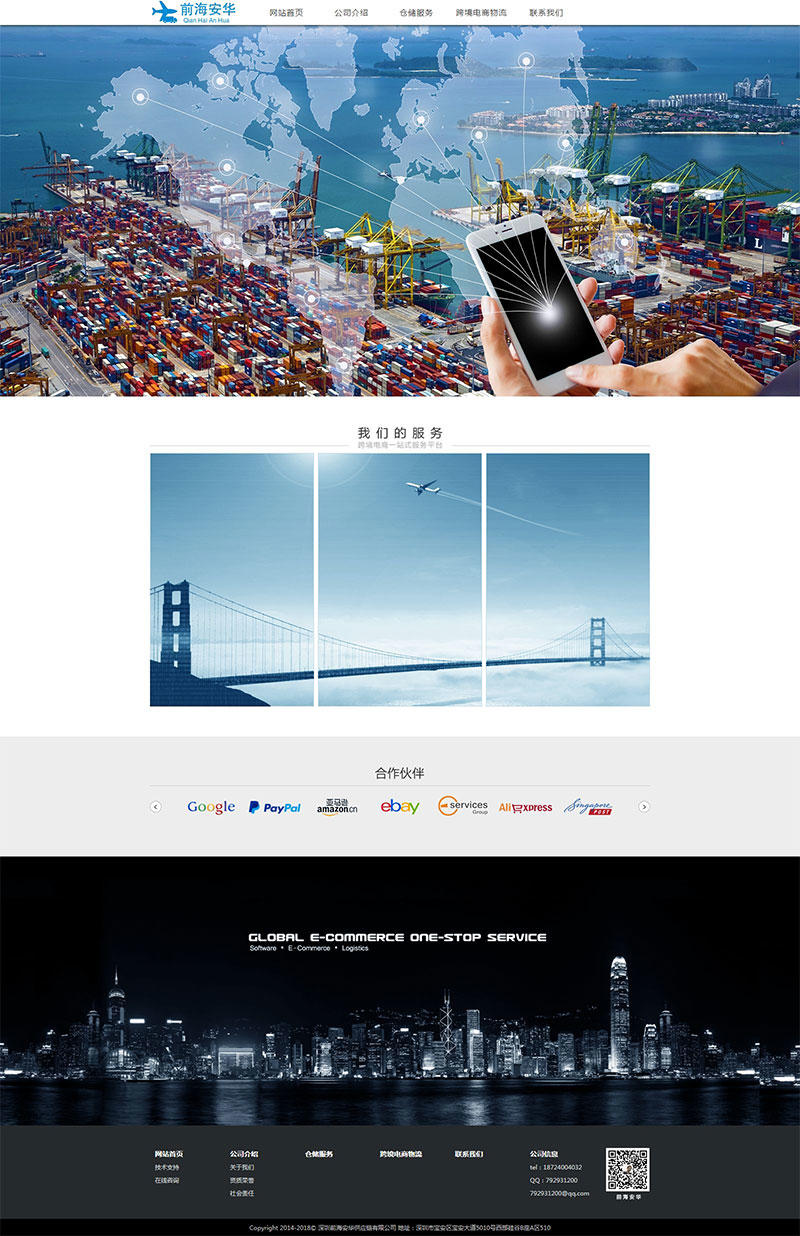Screen dimensions: 800x1236
Task: Open the 社会责任 footer link
Action: coord(242,1193)
